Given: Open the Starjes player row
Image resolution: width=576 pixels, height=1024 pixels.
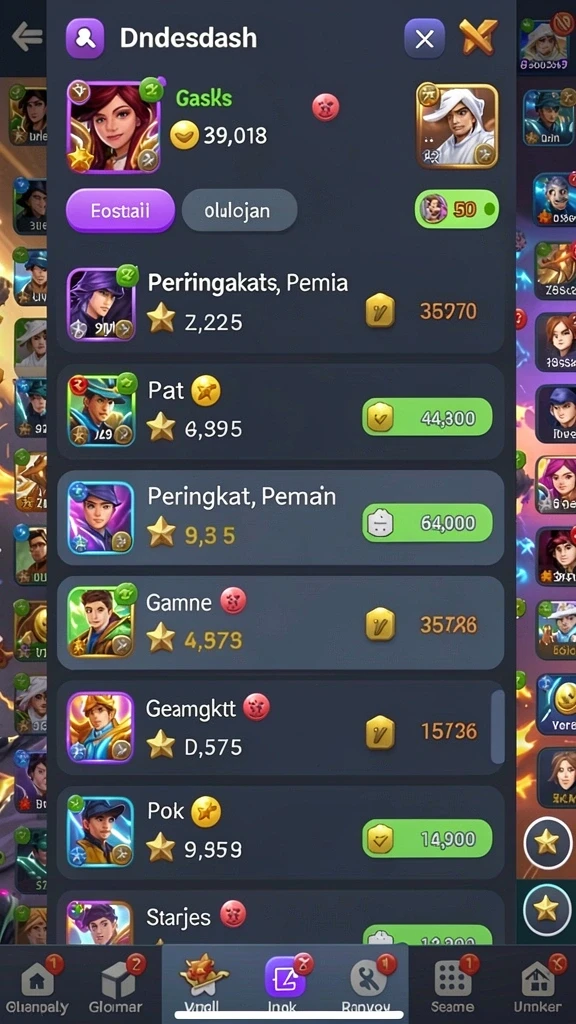Looking at the screenshot, I should (x=280, y=918).
